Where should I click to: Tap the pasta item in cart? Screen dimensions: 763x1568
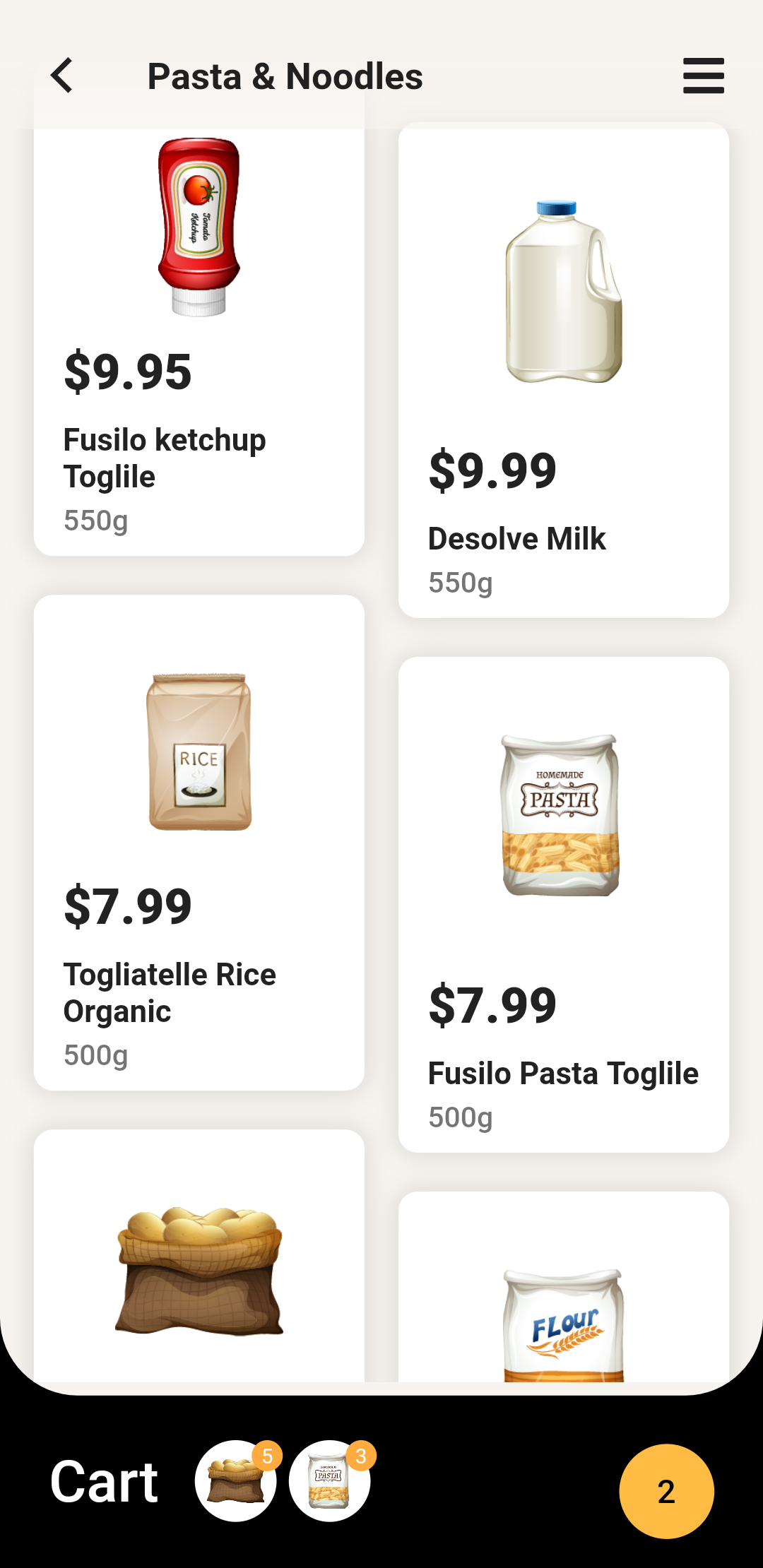(329, 1481)
